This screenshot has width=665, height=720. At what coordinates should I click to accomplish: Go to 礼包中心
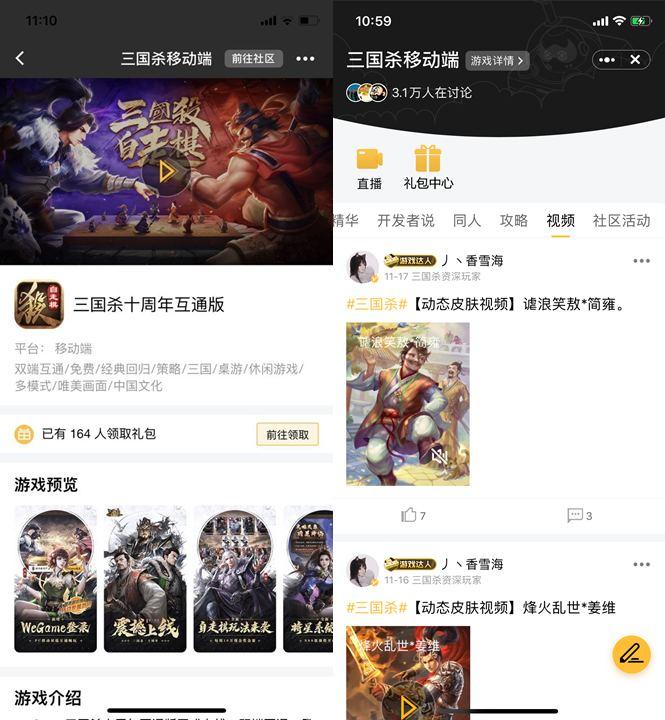coord(428,167)
